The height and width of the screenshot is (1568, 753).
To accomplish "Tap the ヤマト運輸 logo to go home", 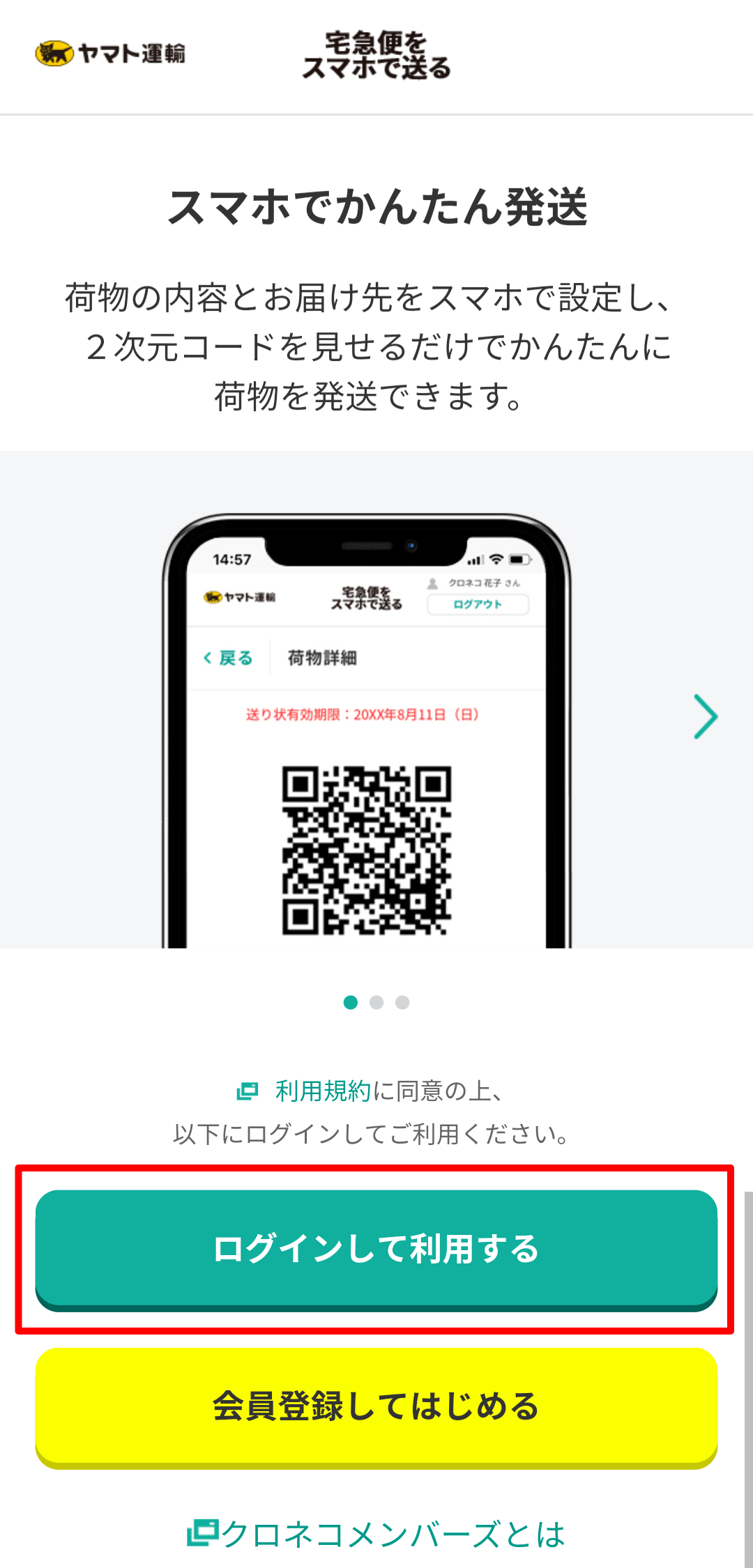I will (110, 53).
